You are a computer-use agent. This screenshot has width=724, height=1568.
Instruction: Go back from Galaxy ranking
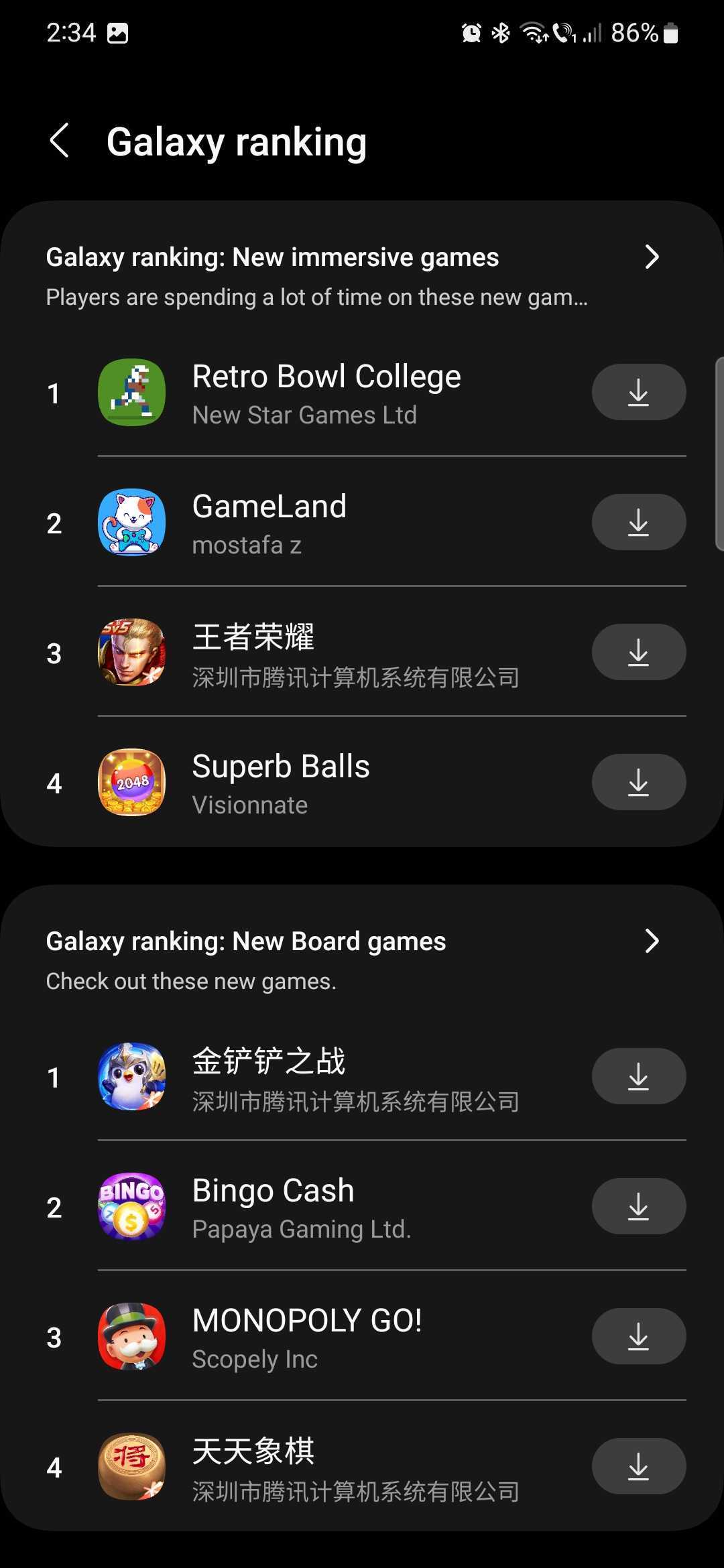tap(60, 141)
